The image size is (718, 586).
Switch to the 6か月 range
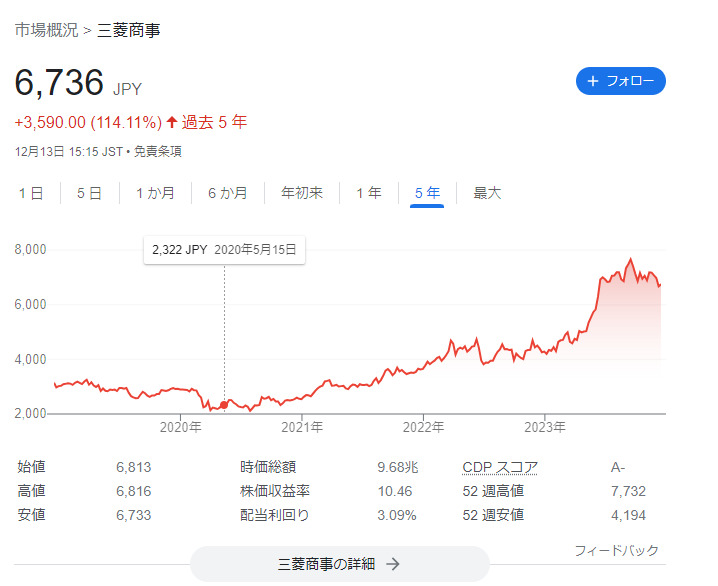(x=228, y=193)
